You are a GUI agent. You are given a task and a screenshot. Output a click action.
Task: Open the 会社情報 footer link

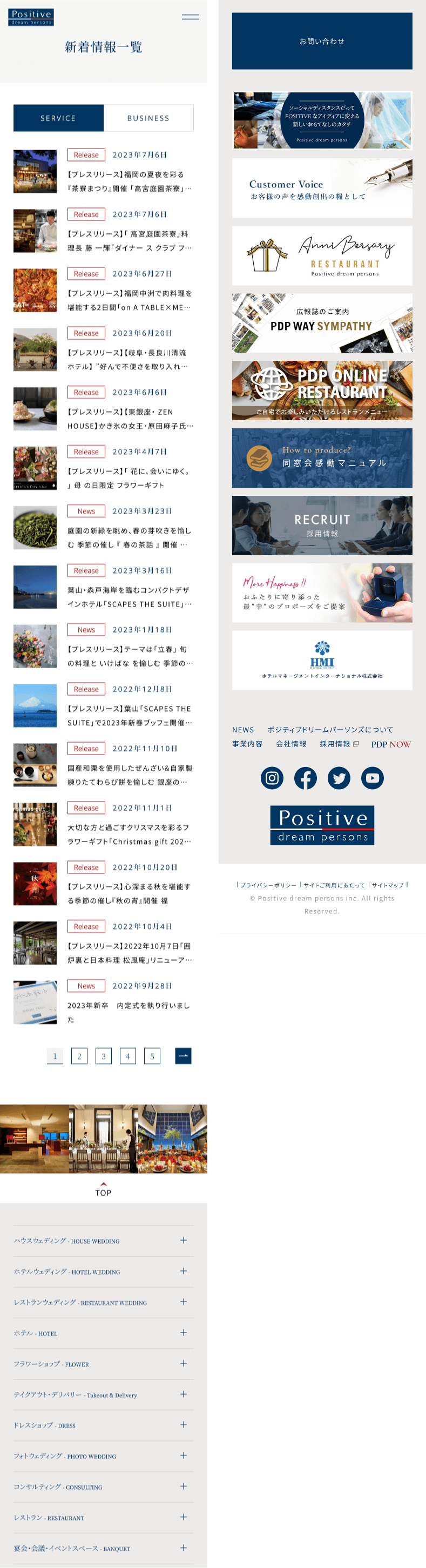point(291,744)
